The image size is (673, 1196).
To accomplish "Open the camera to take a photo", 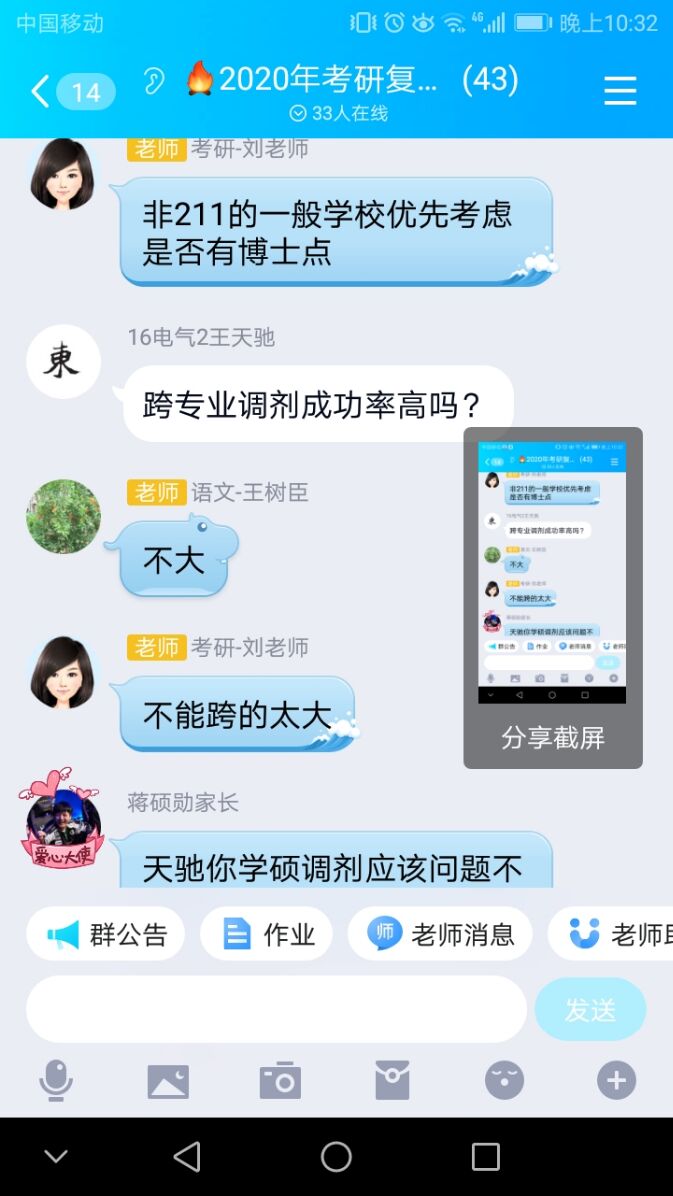I will [x=280, y=1080].
